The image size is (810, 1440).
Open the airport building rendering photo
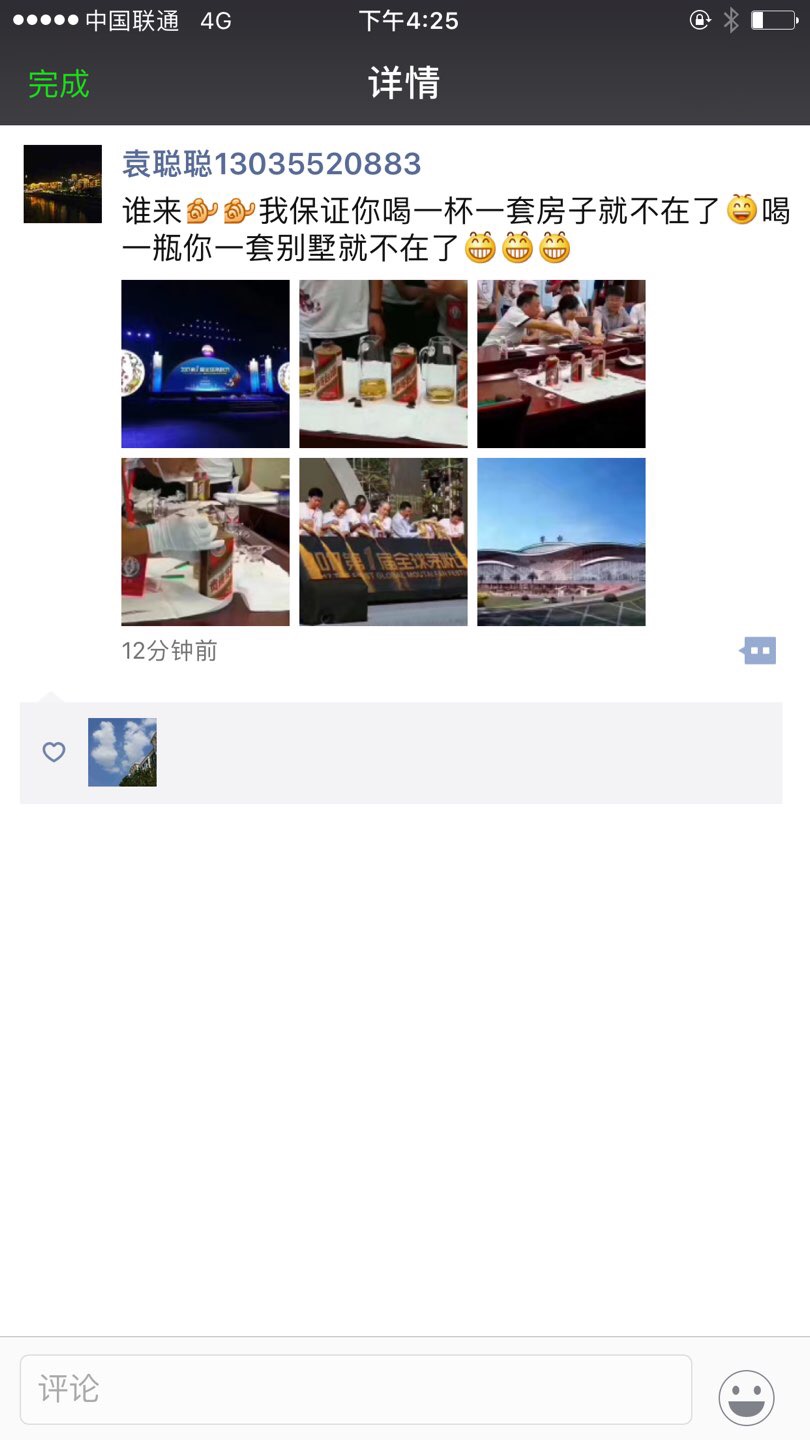[x=561, y=542]
